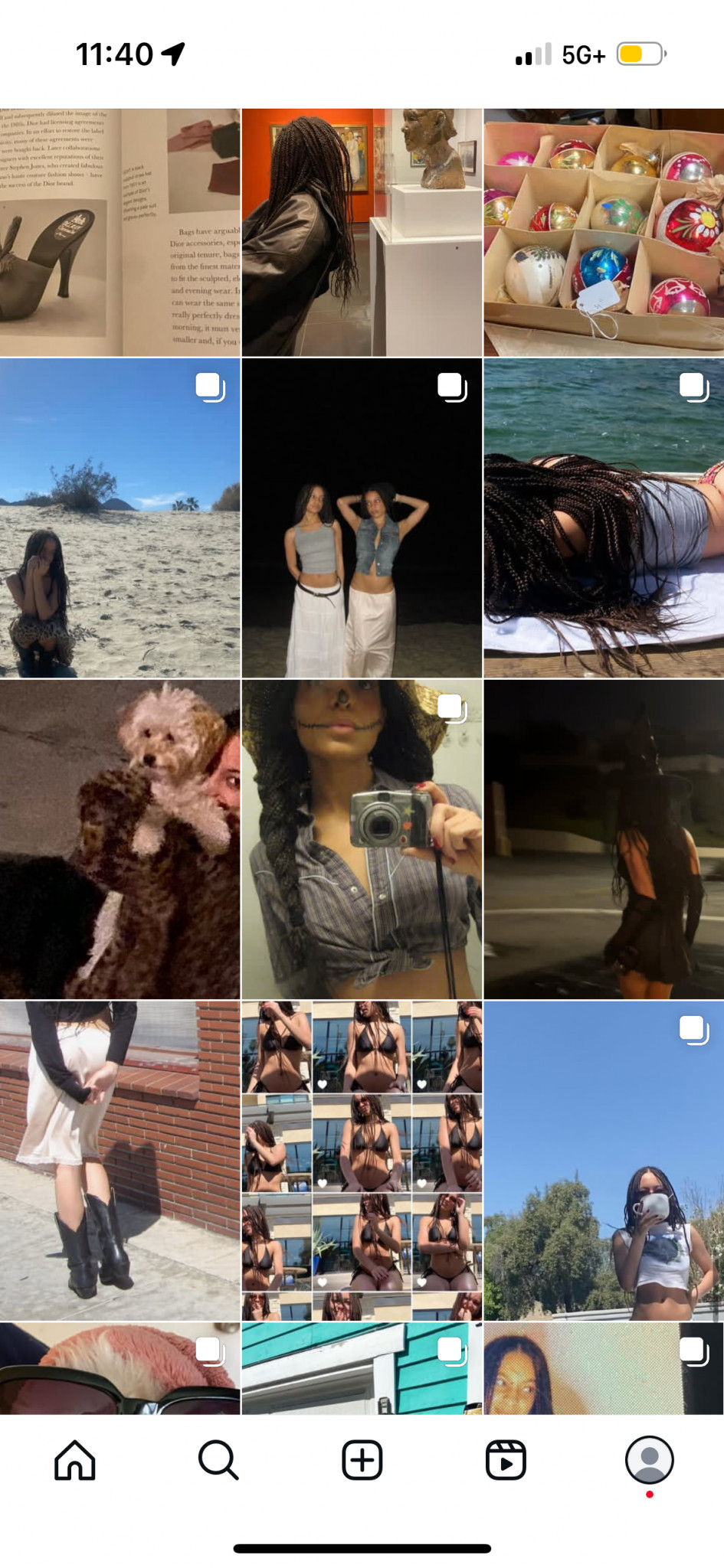Viewport: 724px width, 1568px height.
Task: Open the museum bust sculpture post
Action: coord(362,232)
